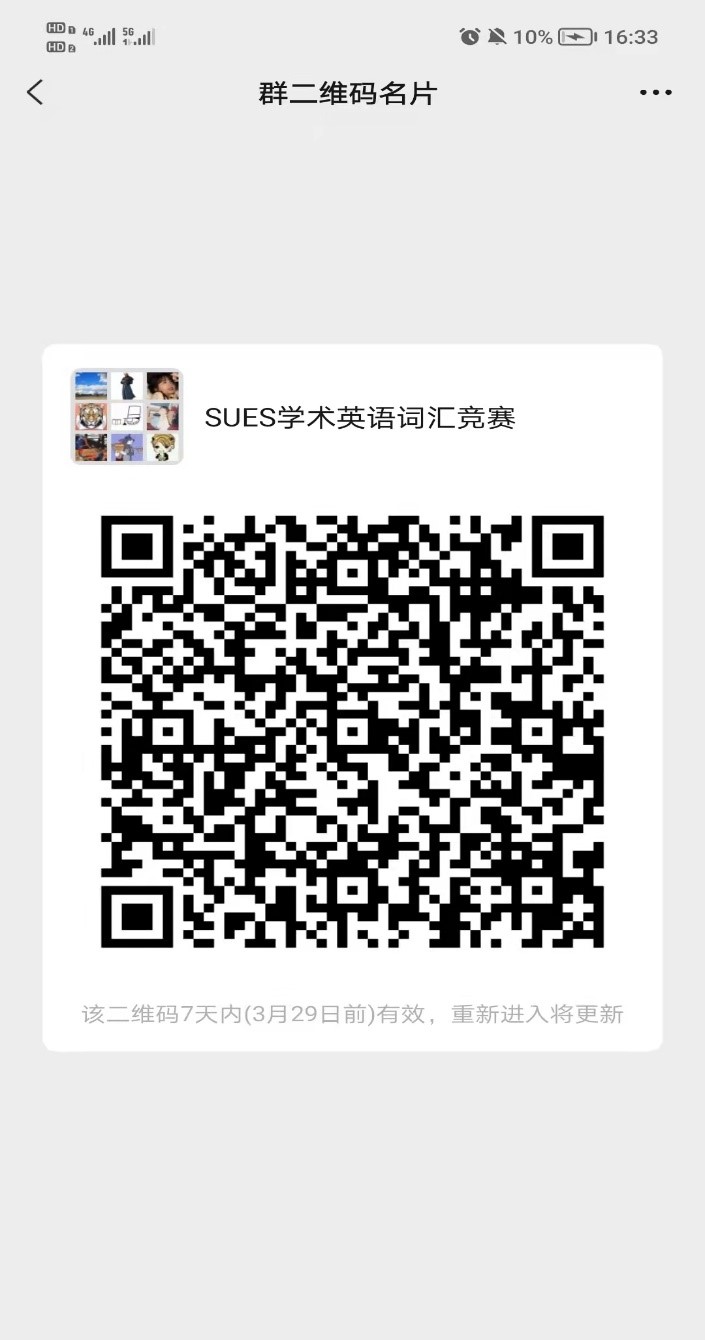Open the three-dot overflow menu

655,93
